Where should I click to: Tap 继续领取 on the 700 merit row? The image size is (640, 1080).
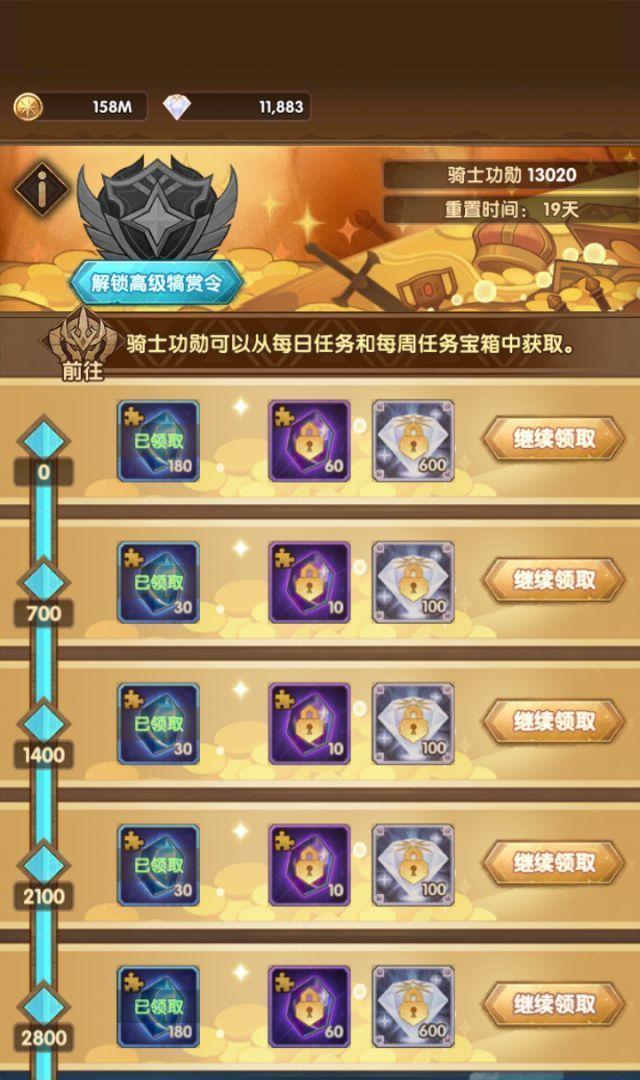[x=554, y=580]
